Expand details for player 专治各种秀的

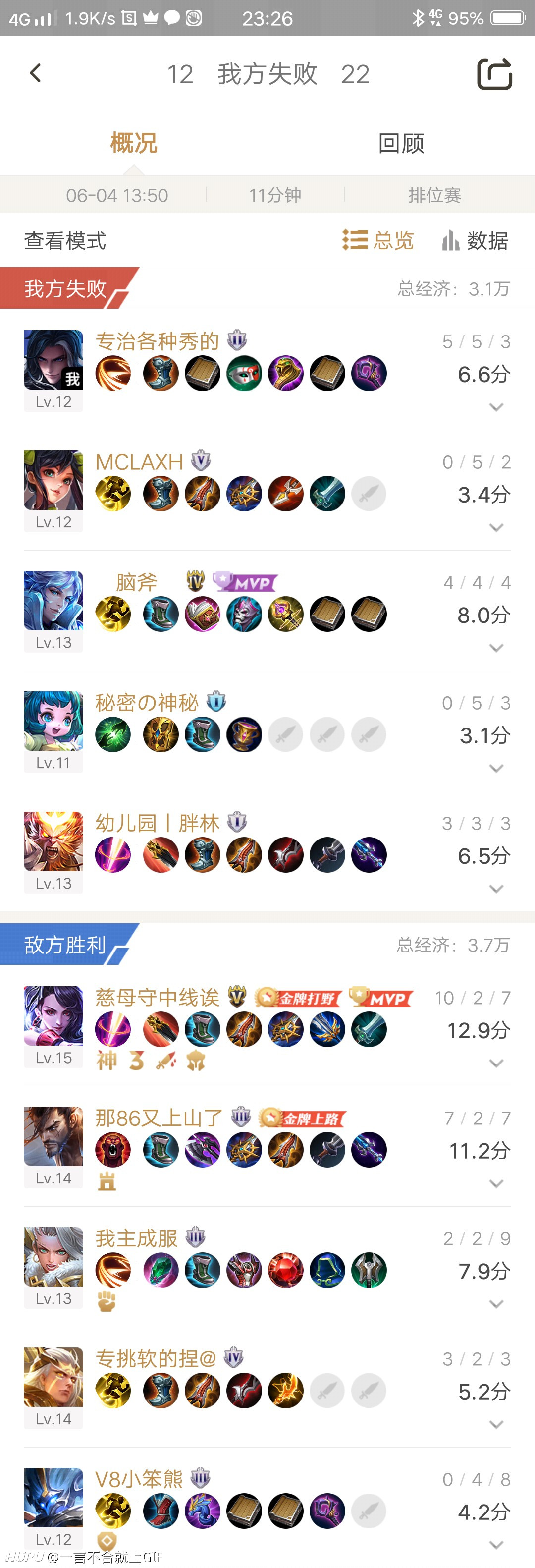tap(496, 406)
